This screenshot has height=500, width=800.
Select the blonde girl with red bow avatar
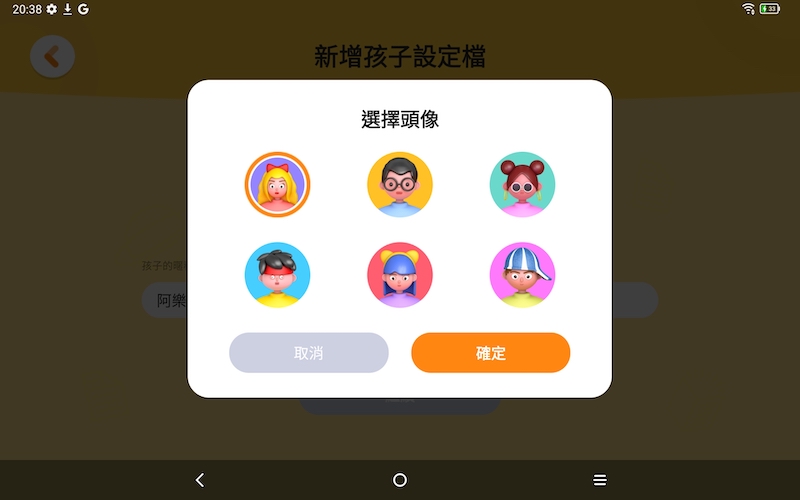(278, 185)
